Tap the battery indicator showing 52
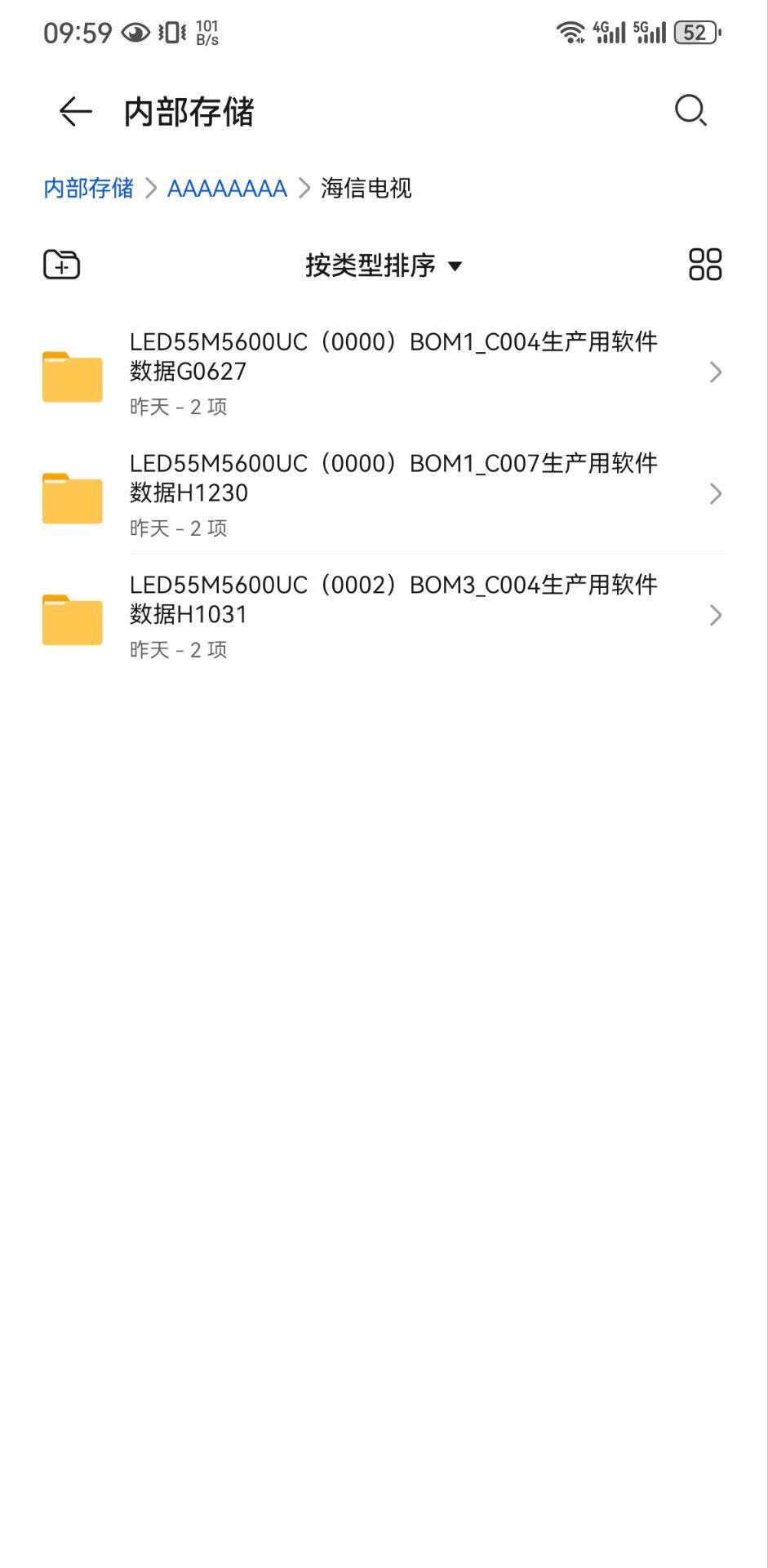 pyautogui.click(x=695, y=31)
